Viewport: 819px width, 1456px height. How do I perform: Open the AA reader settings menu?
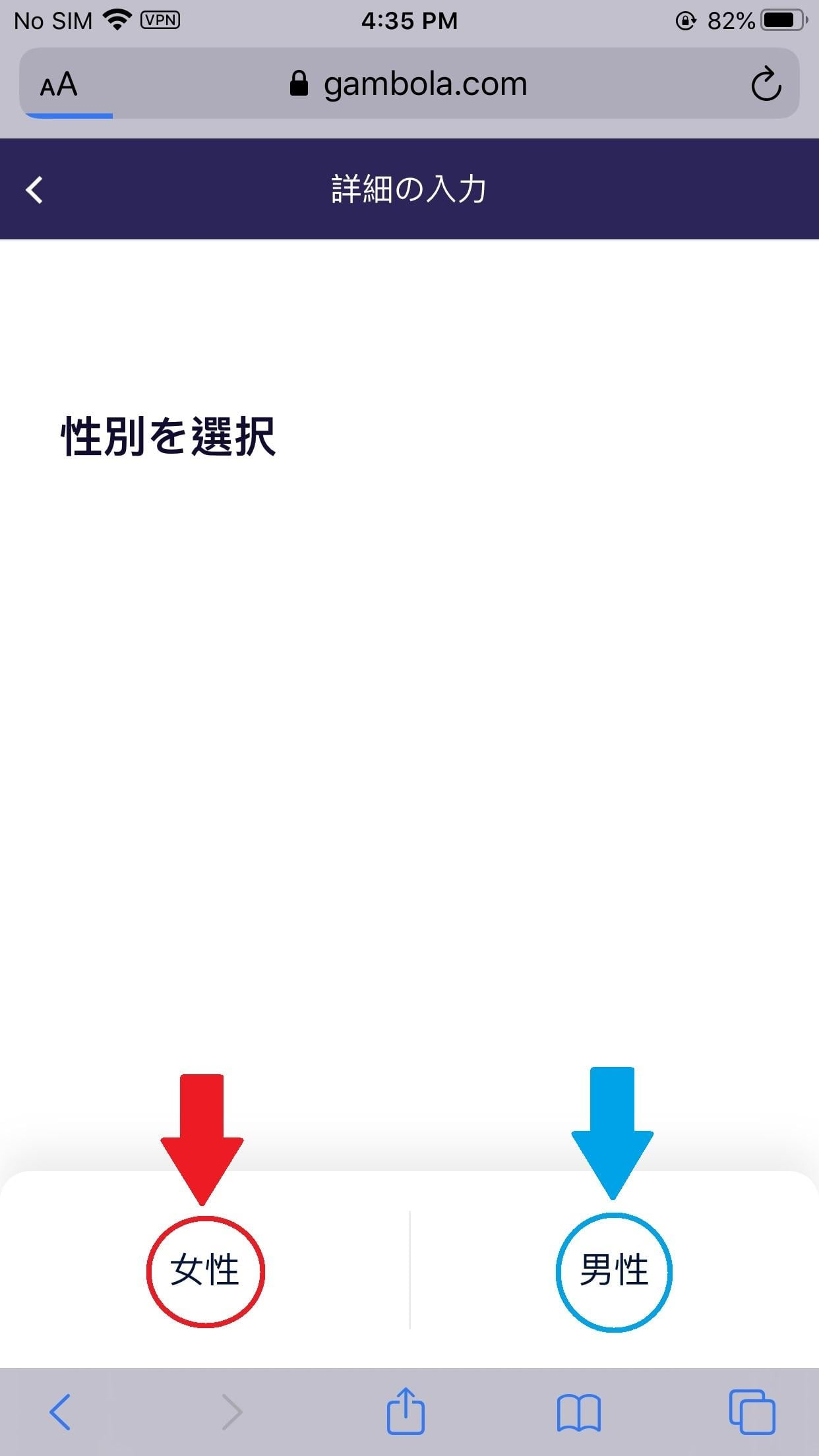pyautogui.click(x=59, y=85)
